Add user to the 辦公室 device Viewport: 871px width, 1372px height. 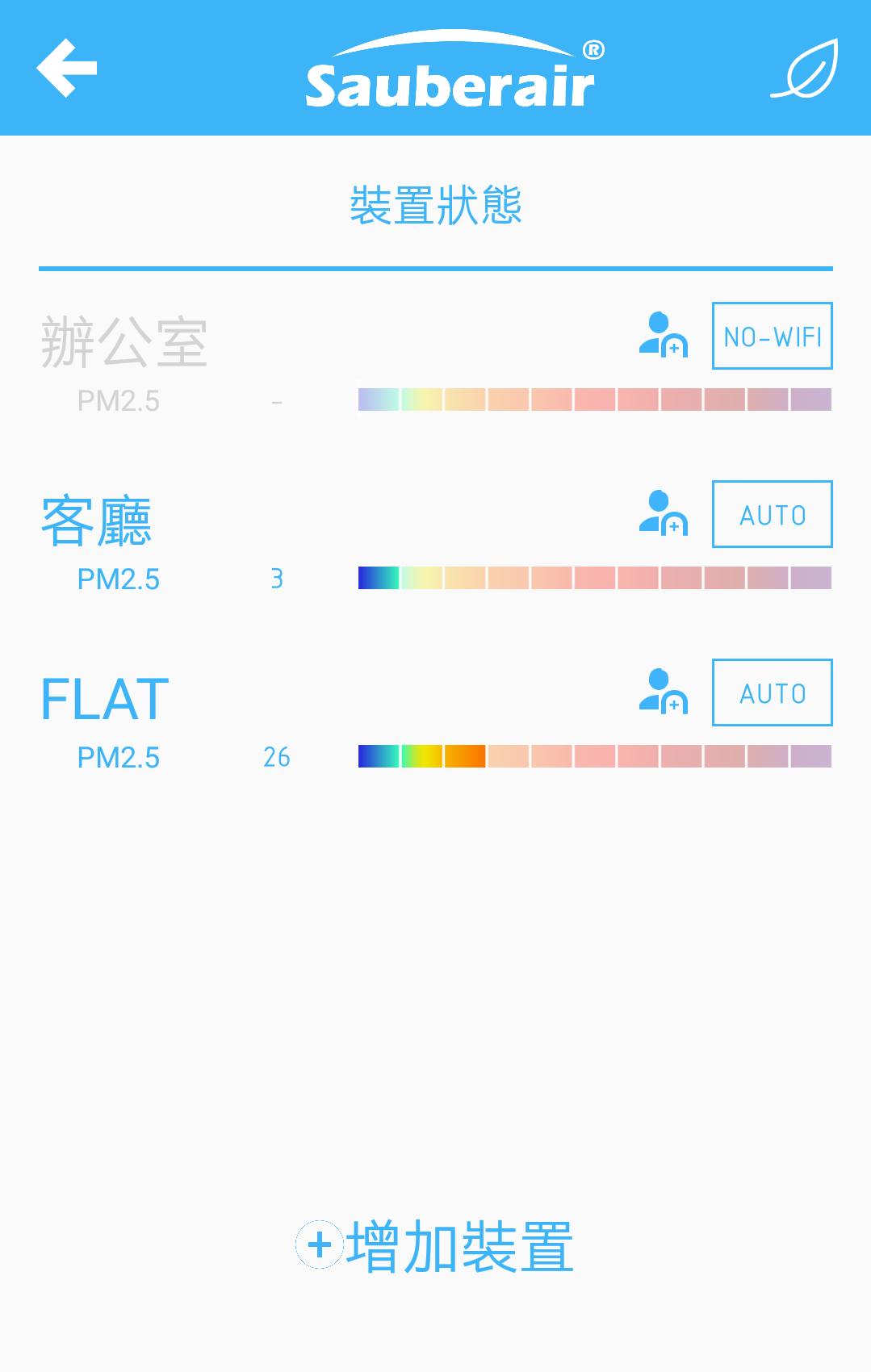coord(663,335)
